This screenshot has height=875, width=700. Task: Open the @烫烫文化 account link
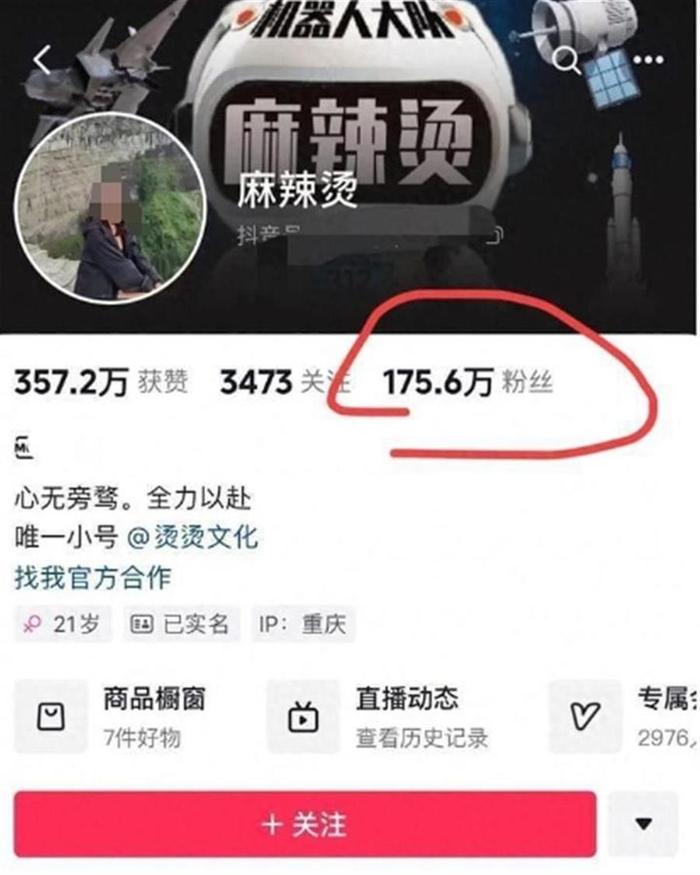point(193,537)
